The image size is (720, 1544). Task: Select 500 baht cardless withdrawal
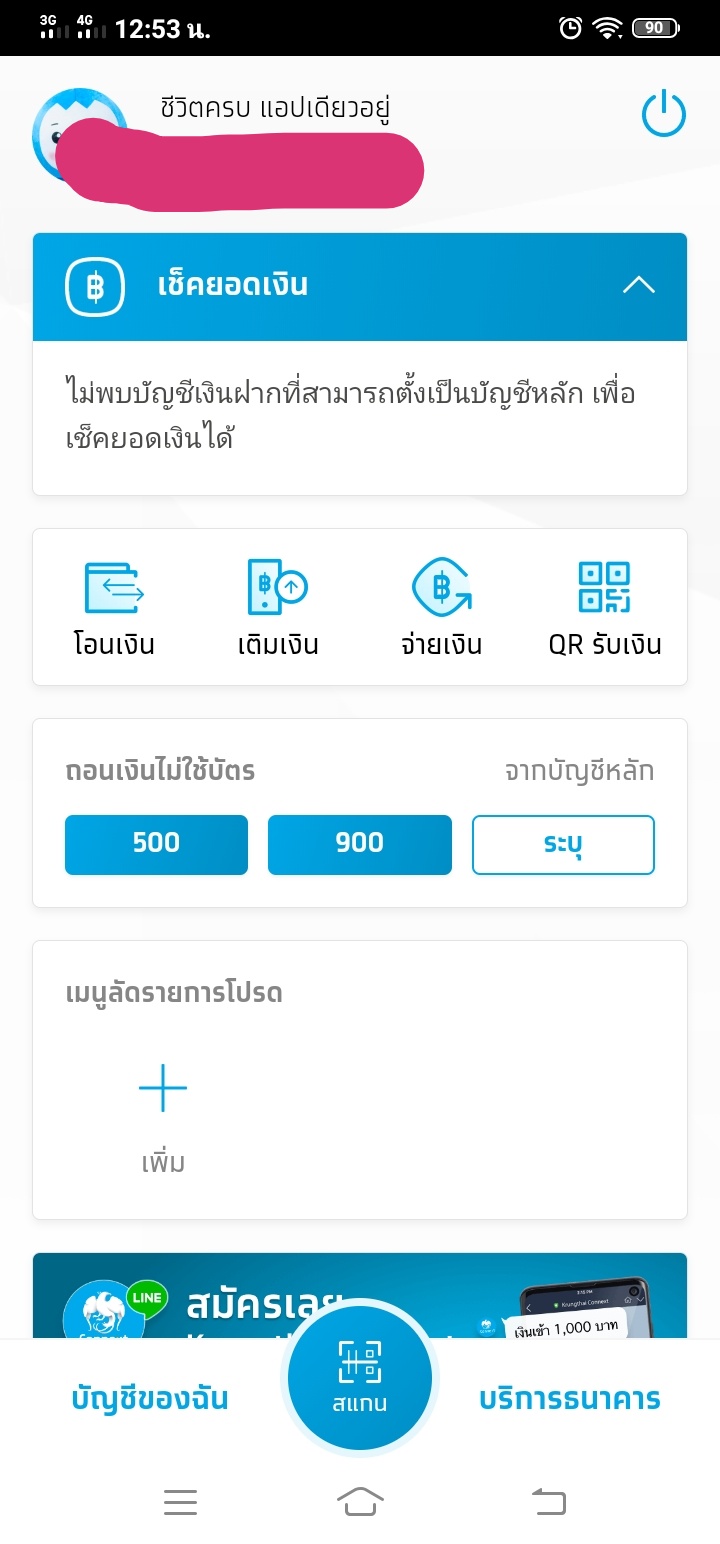click(x=156, y=844)
